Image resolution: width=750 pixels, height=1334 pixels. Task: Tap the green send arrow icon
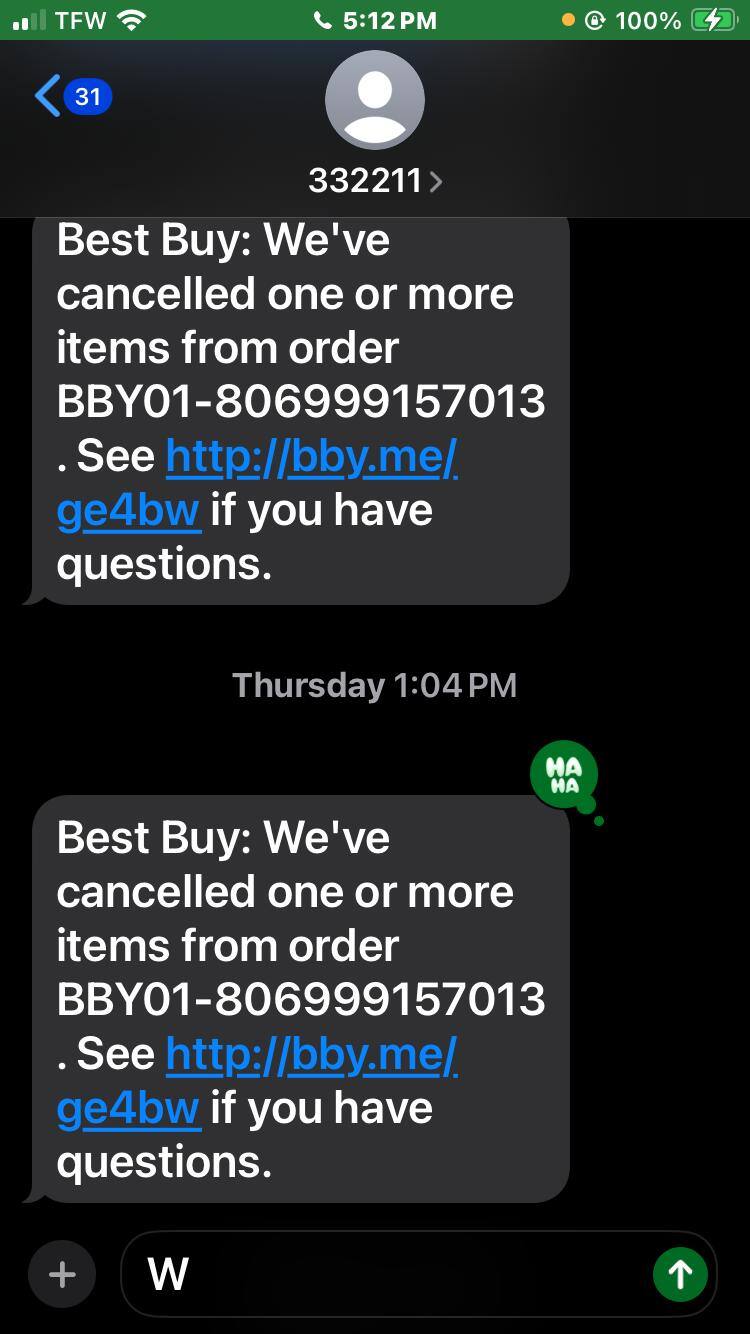click(681, 1273)
